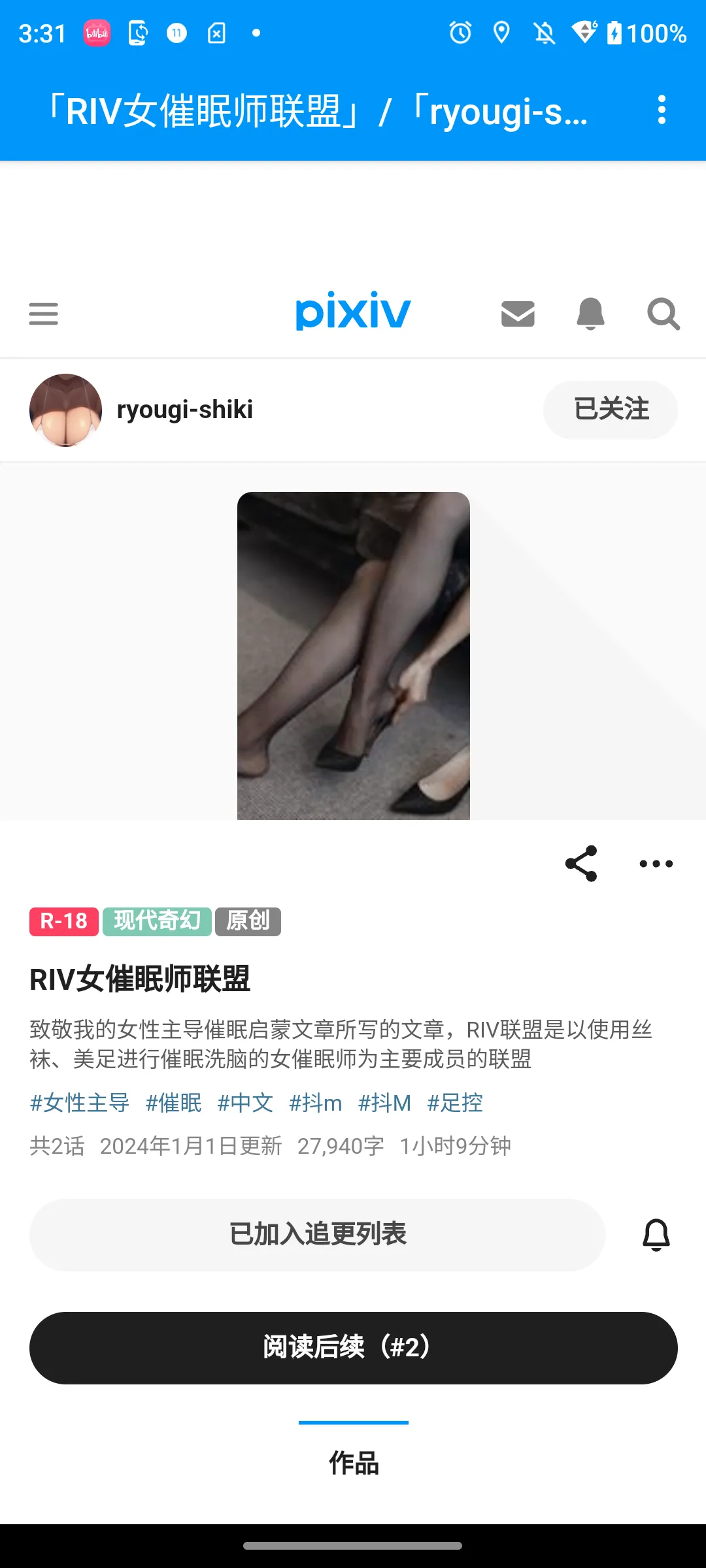Open the pixiv messages envelope
This screenshot has width=706, height=1568.
[518, 314]
